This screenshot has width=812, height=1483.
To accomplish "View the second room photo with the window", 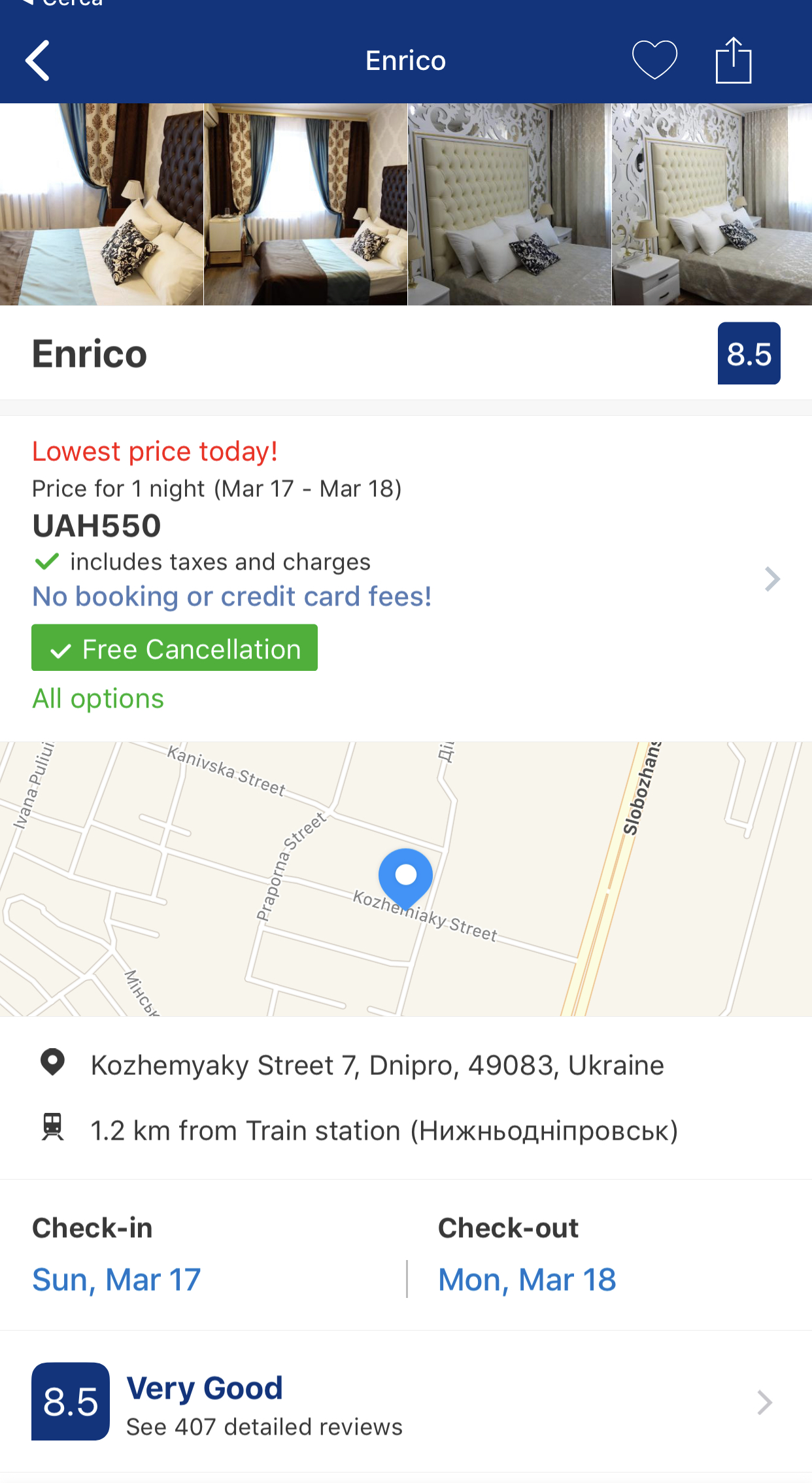I will (305, 204).
